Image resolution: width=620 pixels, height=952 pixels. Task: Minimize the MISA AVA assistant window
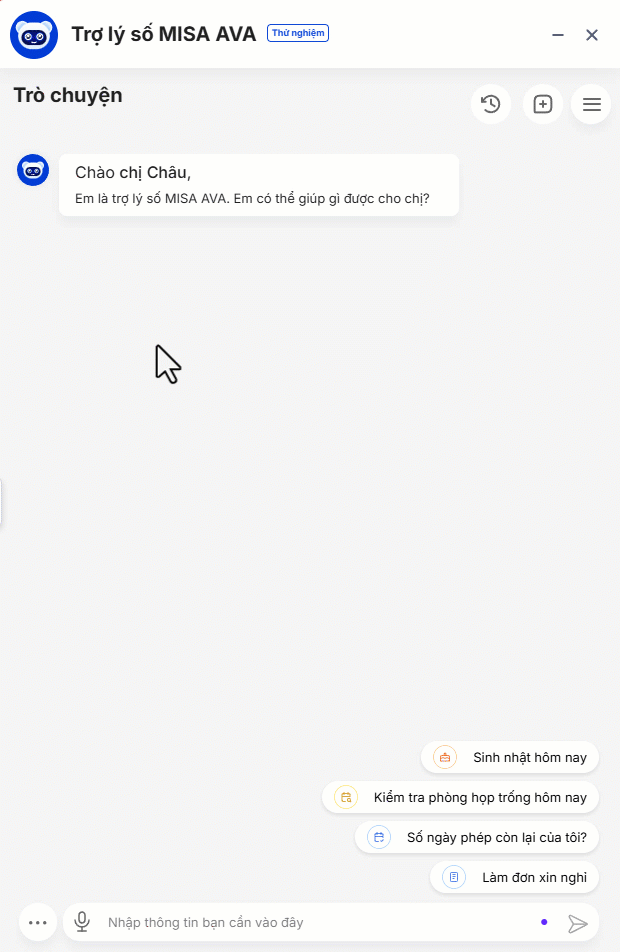[558, 35]
